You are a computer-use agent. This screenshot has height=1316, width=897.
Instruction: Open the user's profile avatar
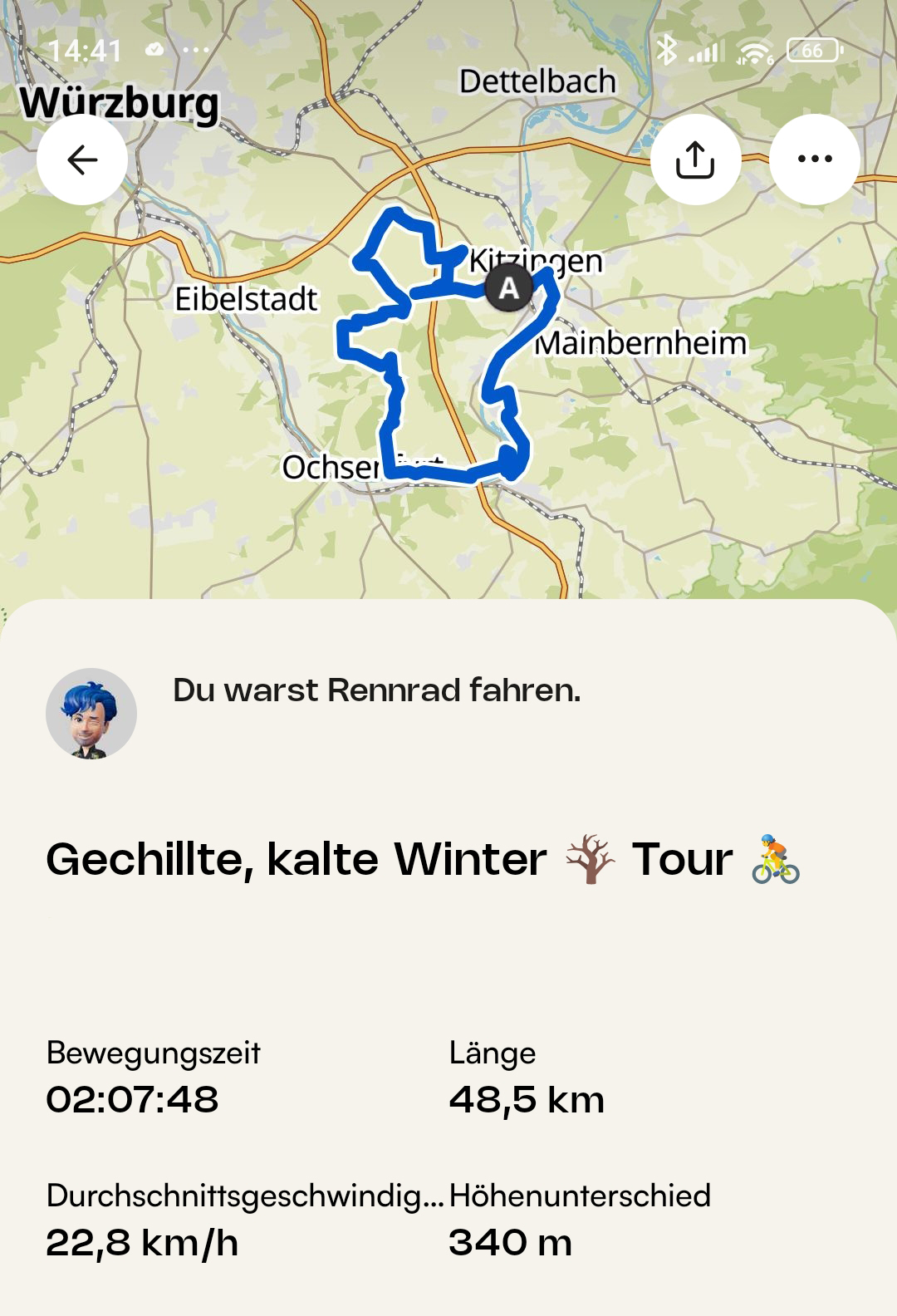coord(91,714)
